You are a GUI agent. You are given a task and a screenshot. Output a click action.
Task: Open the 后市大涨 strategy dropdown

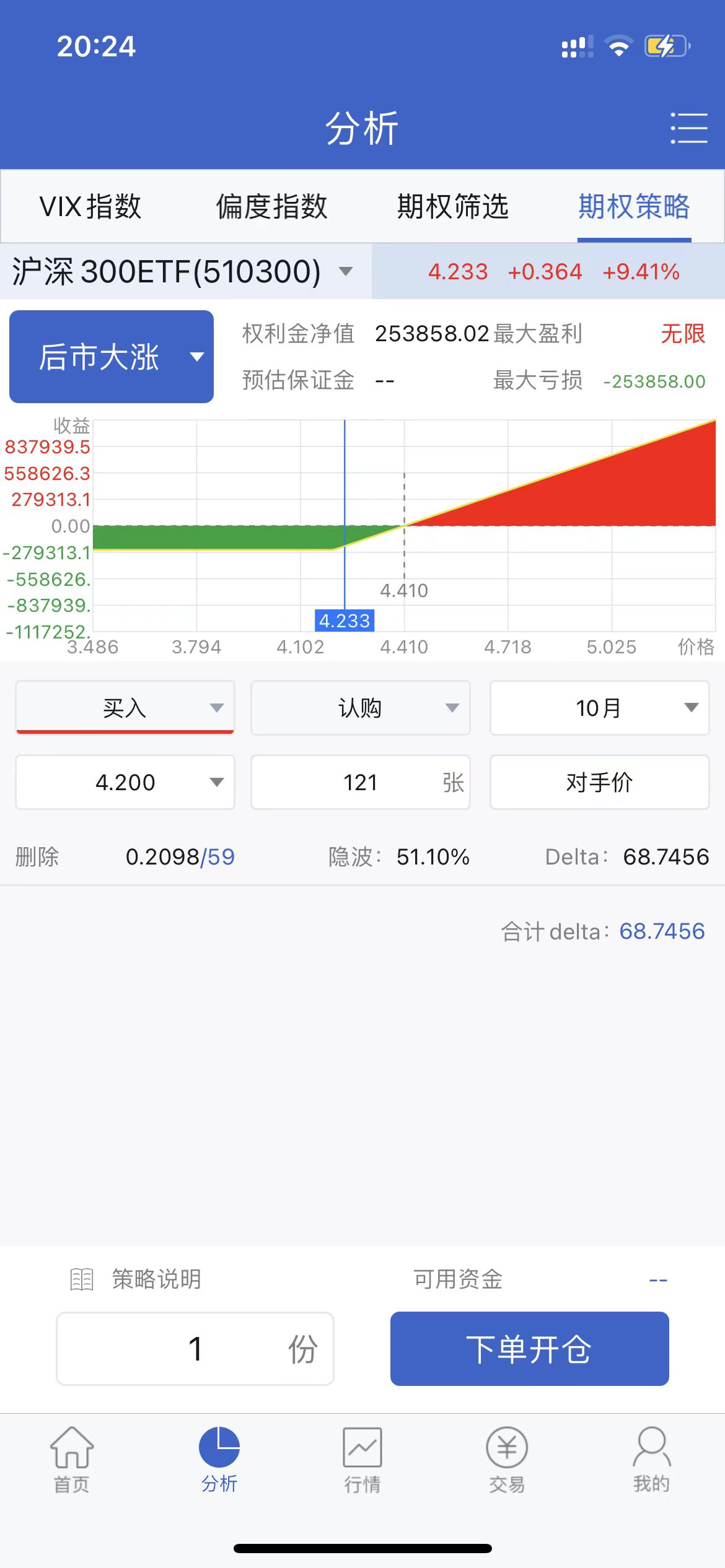(112, 357)
